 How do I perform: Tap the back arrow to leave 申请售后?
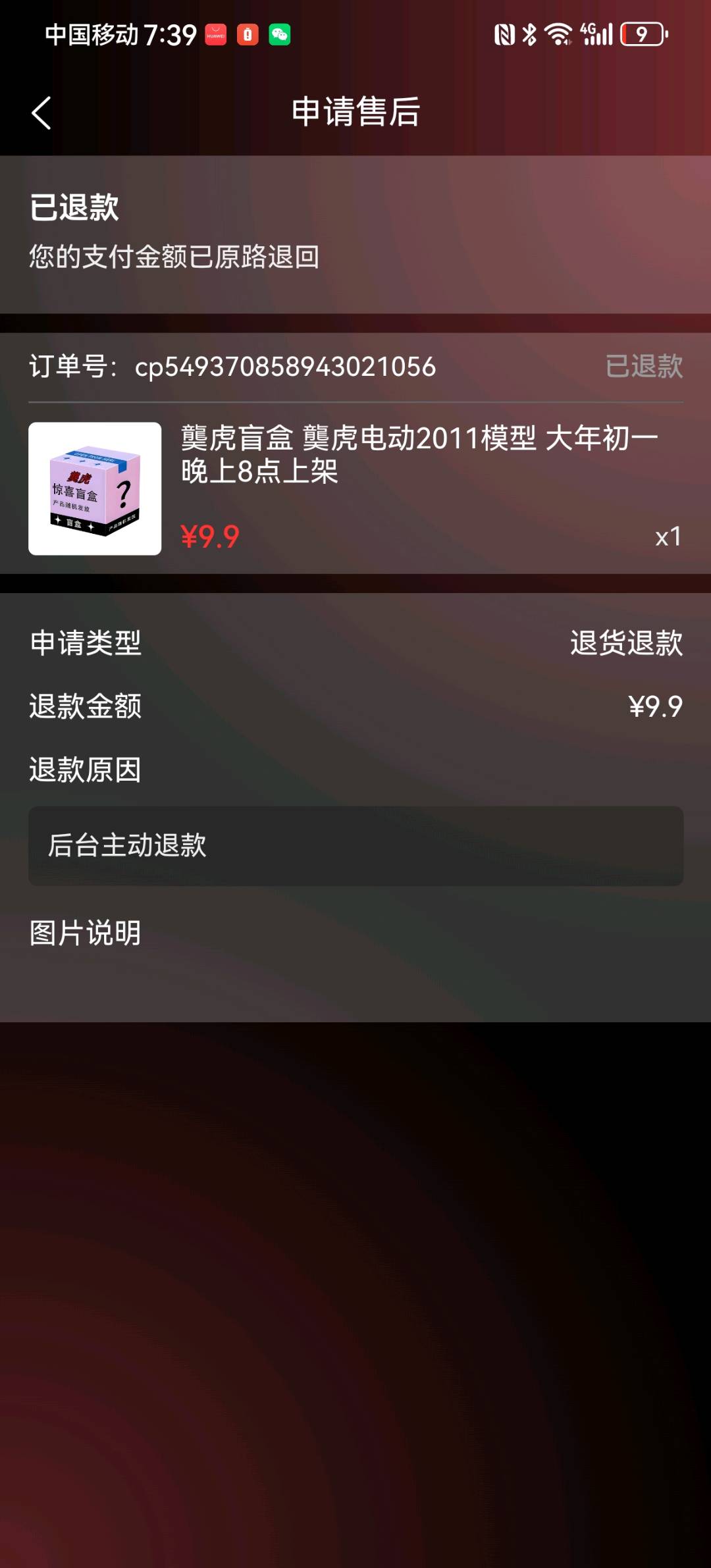41,112
